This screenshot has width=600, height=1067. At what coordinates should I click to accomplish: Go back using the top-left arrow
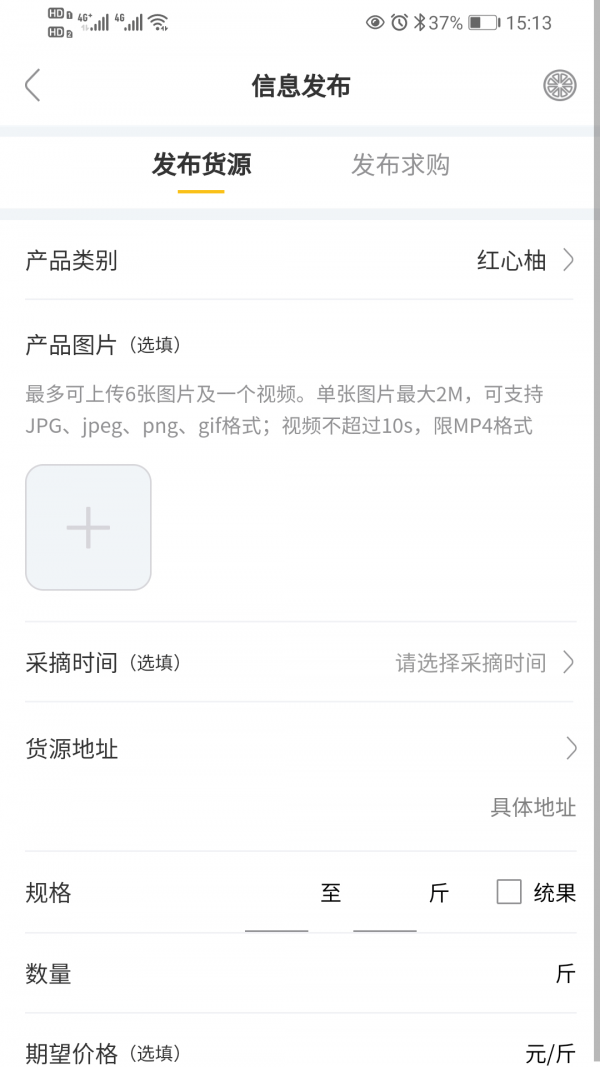(x=33, y=86)
